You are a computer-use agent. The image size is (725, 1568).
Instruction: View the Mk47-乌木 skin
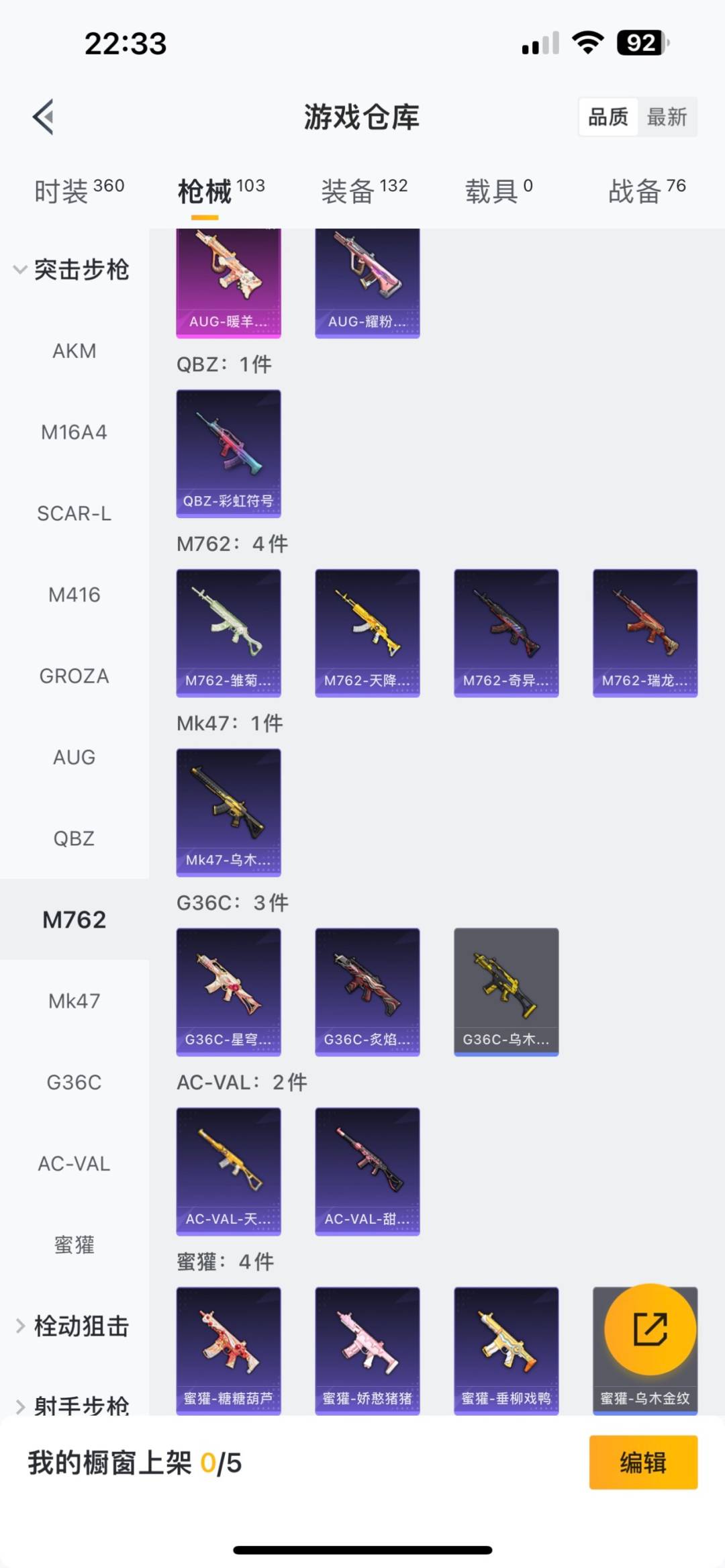(228, 812)
